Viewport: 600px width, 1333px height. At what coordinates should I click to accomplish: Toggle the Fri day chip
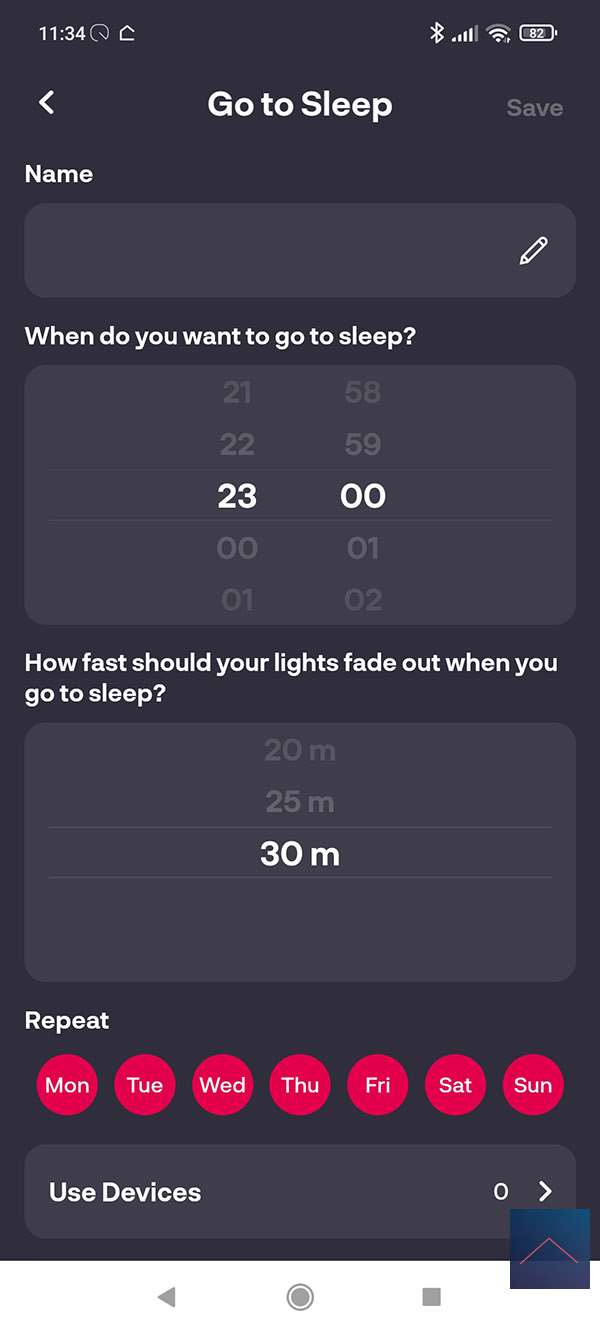(x=378, y=1085)
